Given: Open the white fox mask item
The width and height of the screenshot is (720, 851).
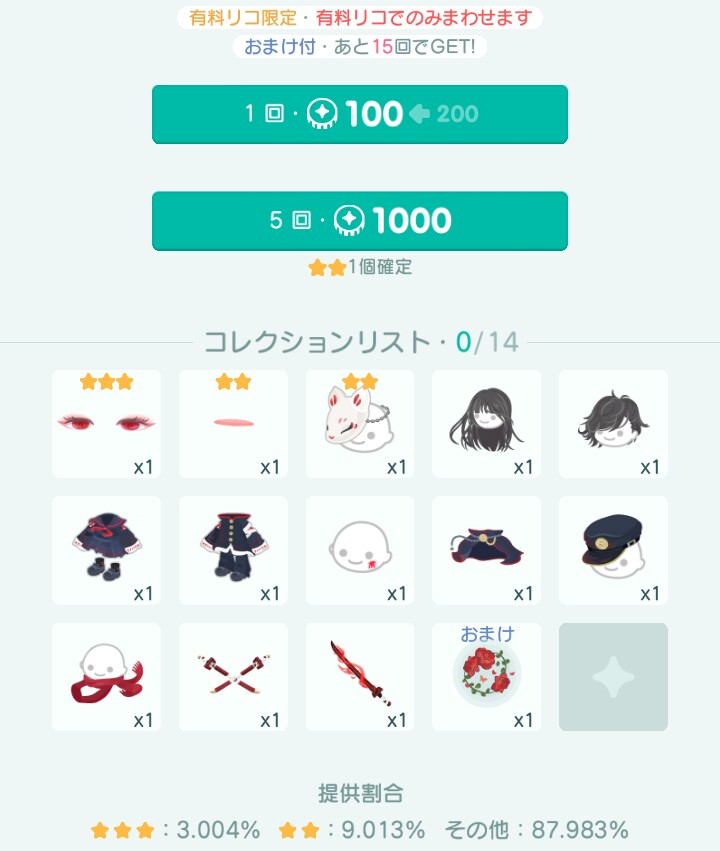Looking at the screenshot, I should [x=360, y=424].
